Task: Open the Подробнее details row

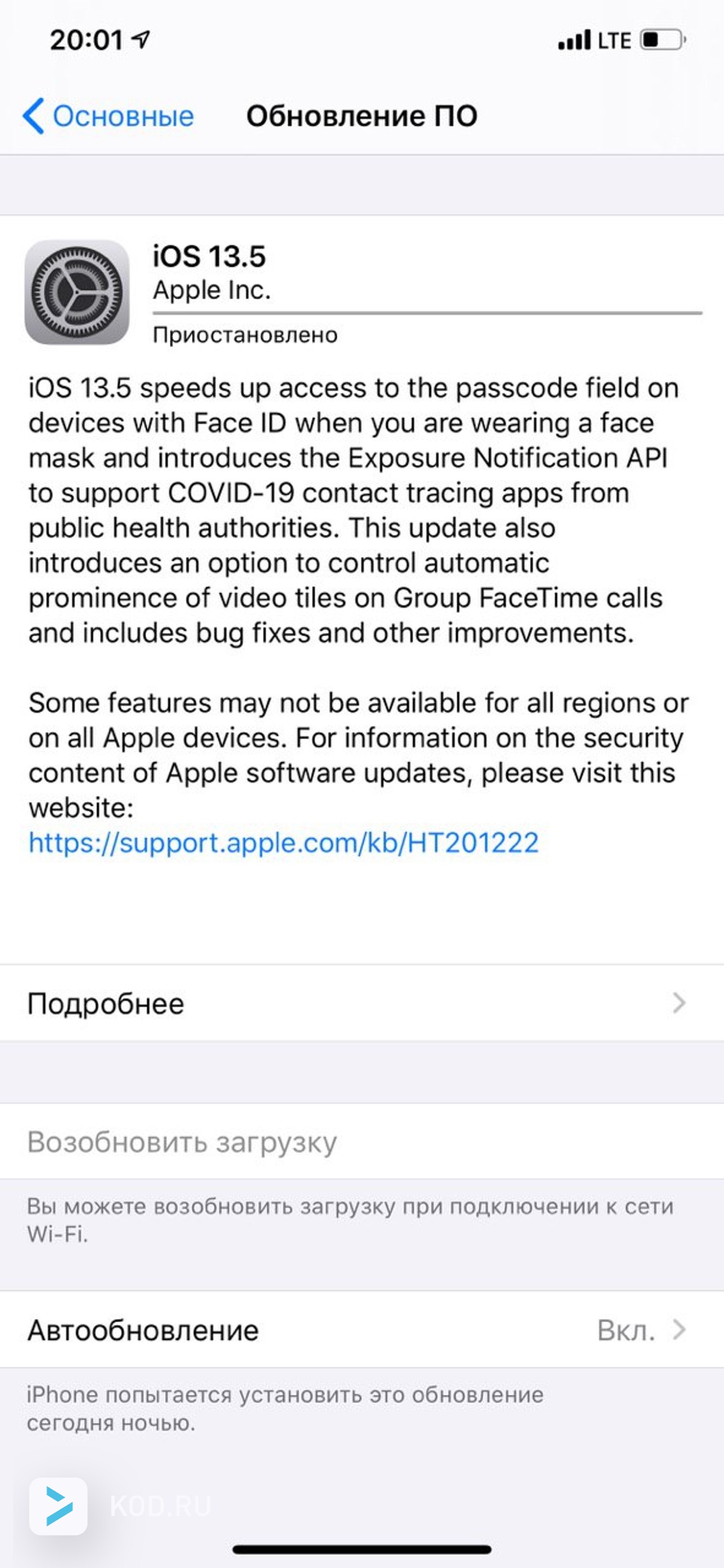Action: tap(362, 1004)
